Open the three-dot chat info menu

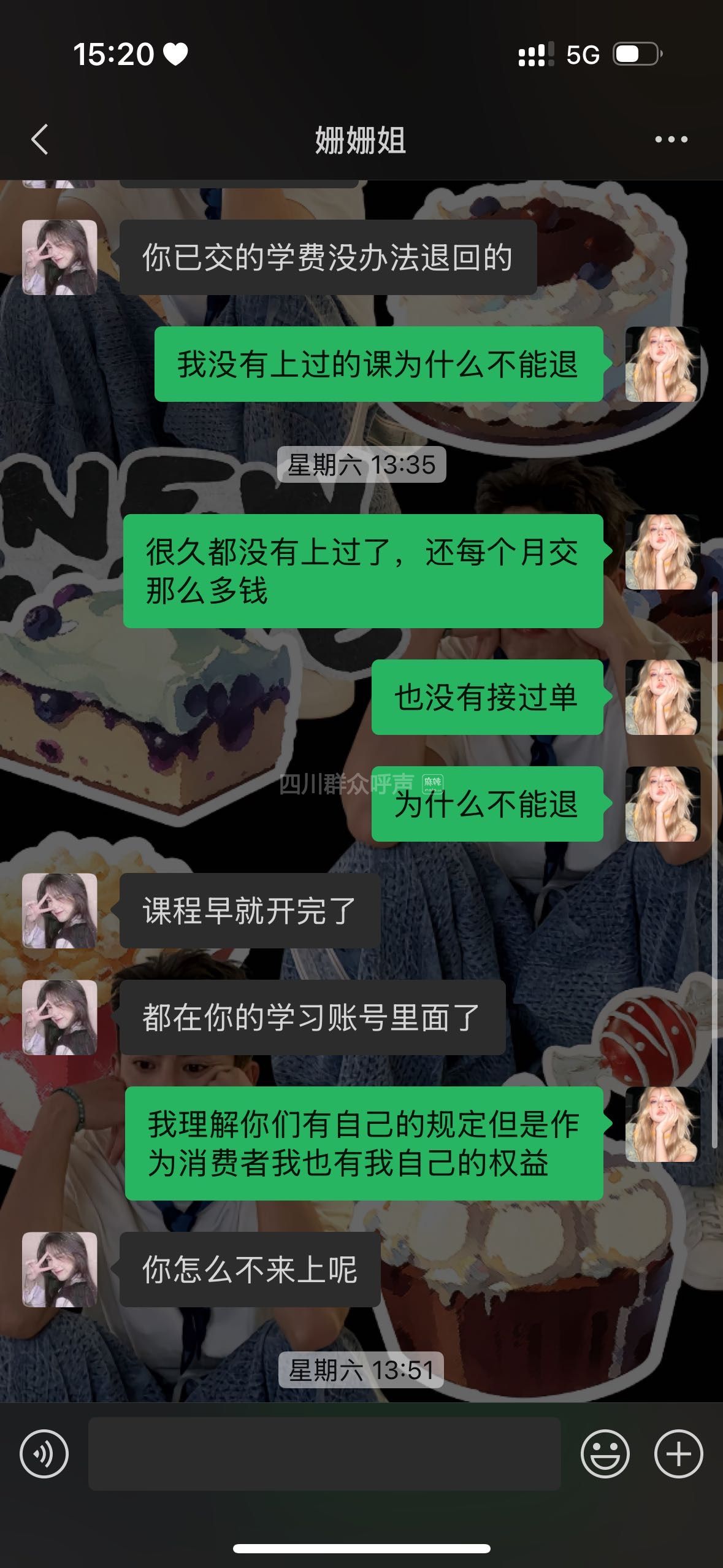671,140
